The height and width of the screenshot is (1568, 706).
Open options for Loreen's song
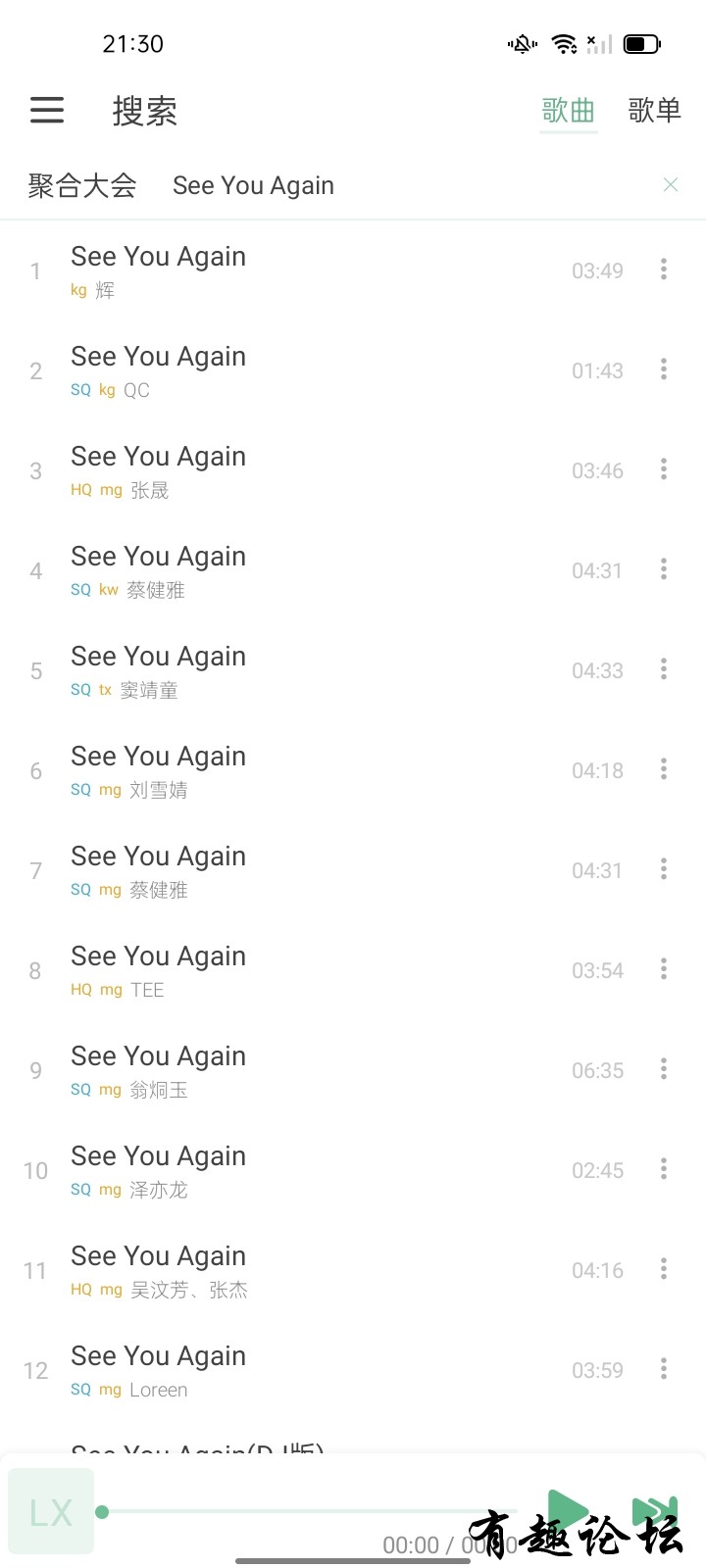[x=664, y=1369]
